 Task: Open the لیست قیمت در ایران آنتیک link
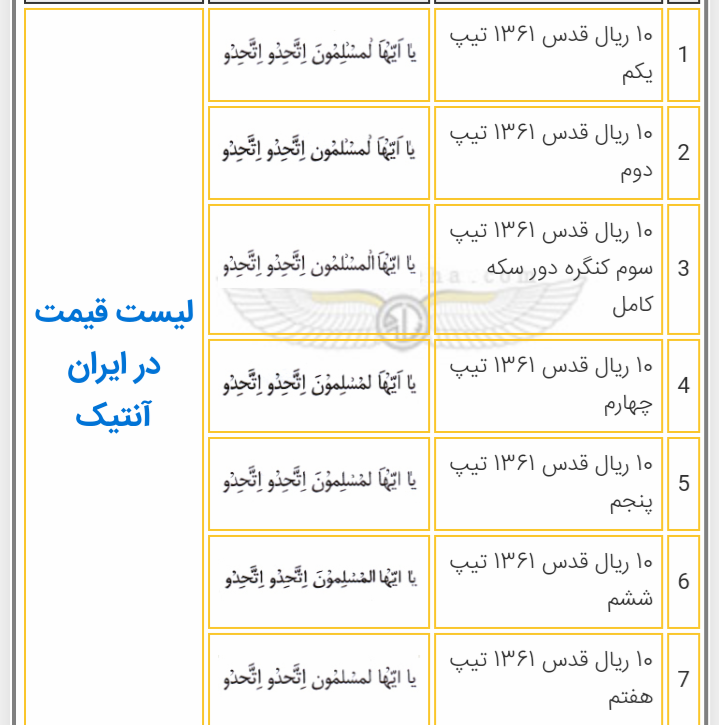(x=114, y=363)
